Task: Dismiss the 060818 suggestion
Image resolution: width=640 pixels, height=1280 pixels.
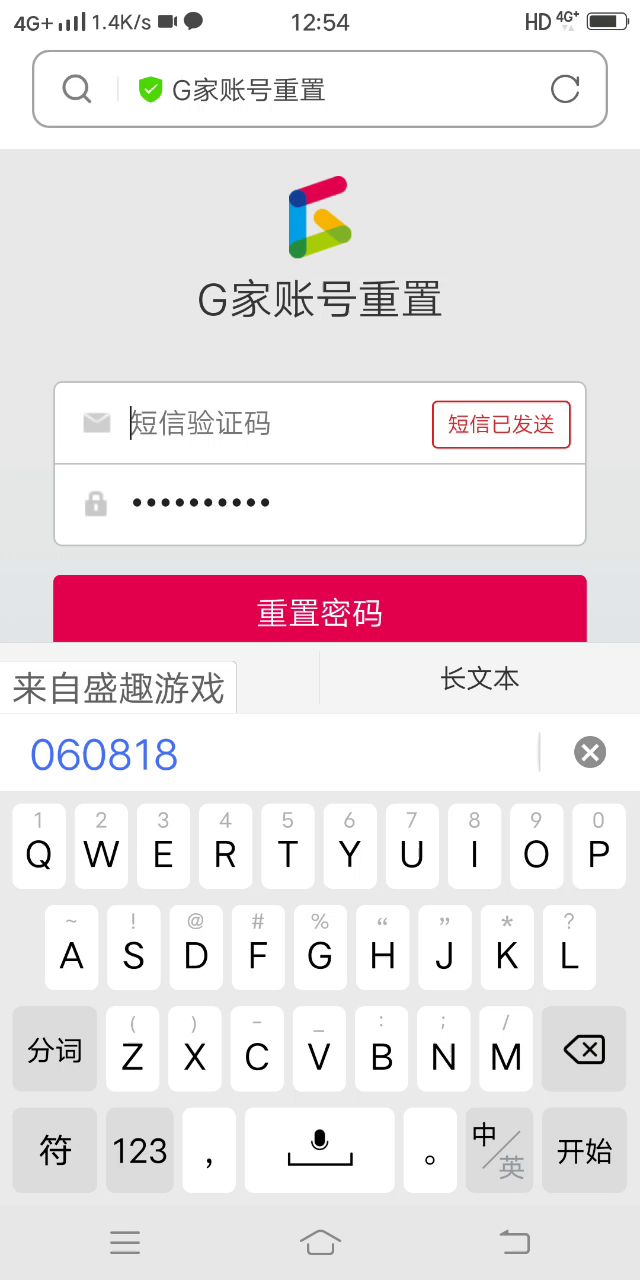Action: pyautogui.click(x=590, y=752)
